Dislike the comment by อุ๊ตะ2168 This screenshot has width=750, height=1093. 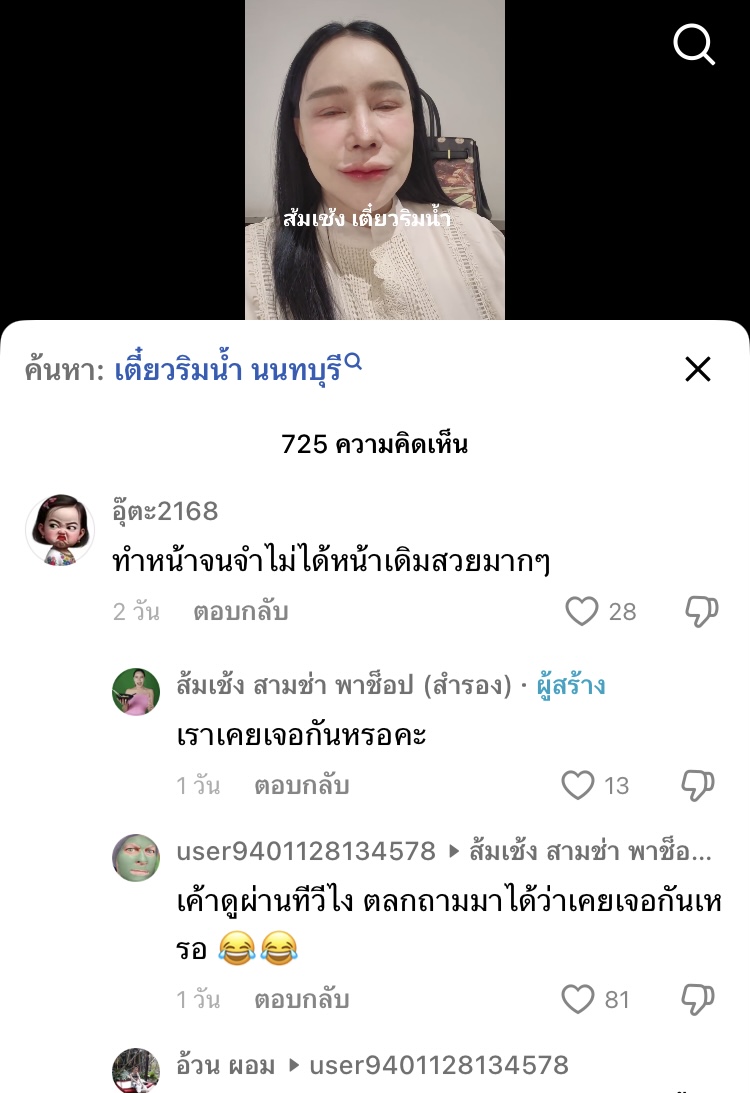click(x=701, y=611)
